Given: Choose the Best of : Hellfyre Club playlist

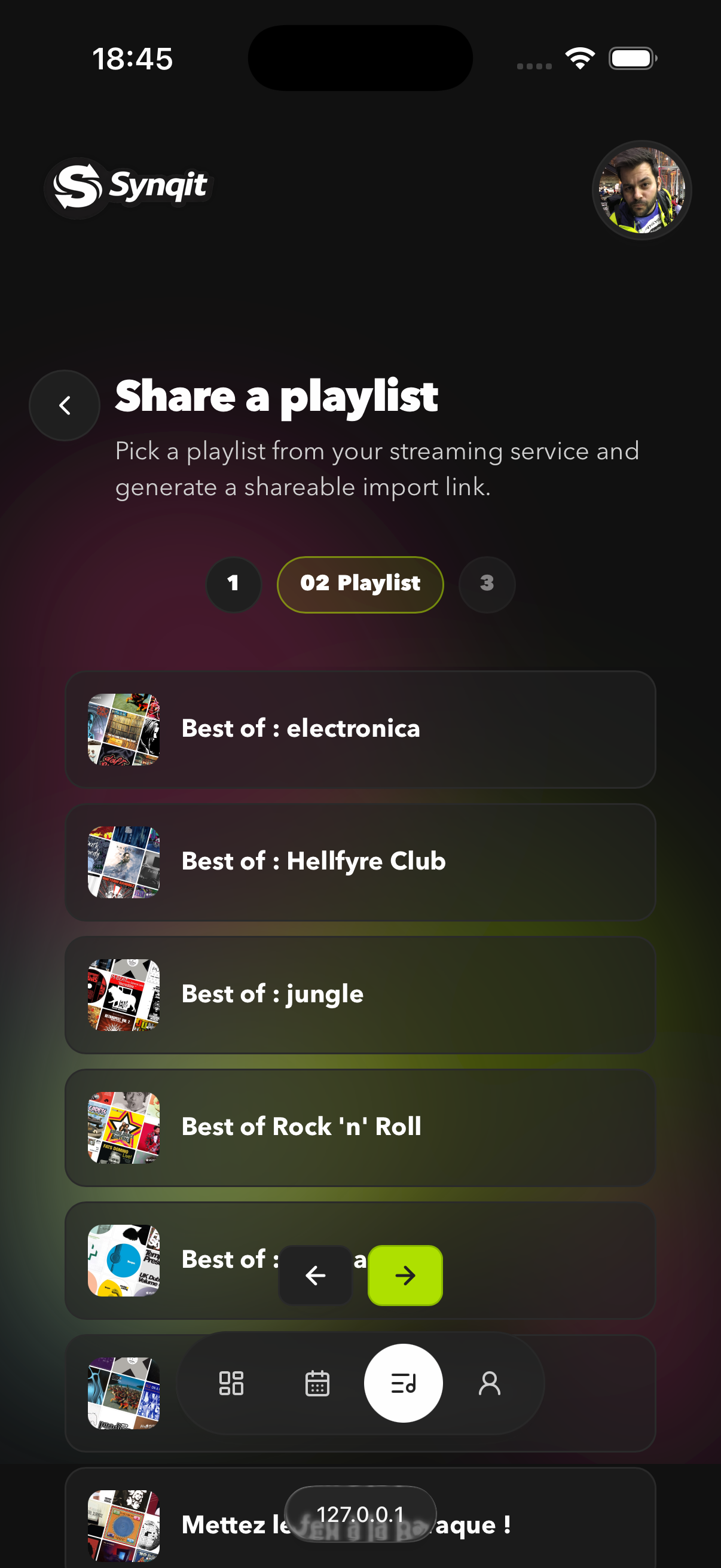Looking at the screenshot, I should pyautogui.click(x=360, y=862).
